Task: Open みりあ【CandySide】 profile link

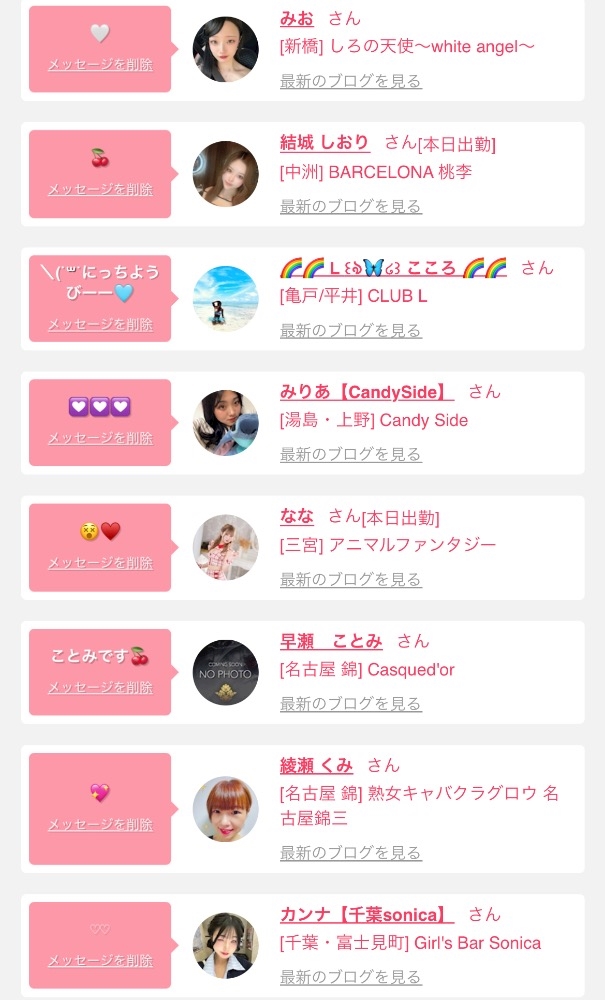Action: (x=367, y=392)
